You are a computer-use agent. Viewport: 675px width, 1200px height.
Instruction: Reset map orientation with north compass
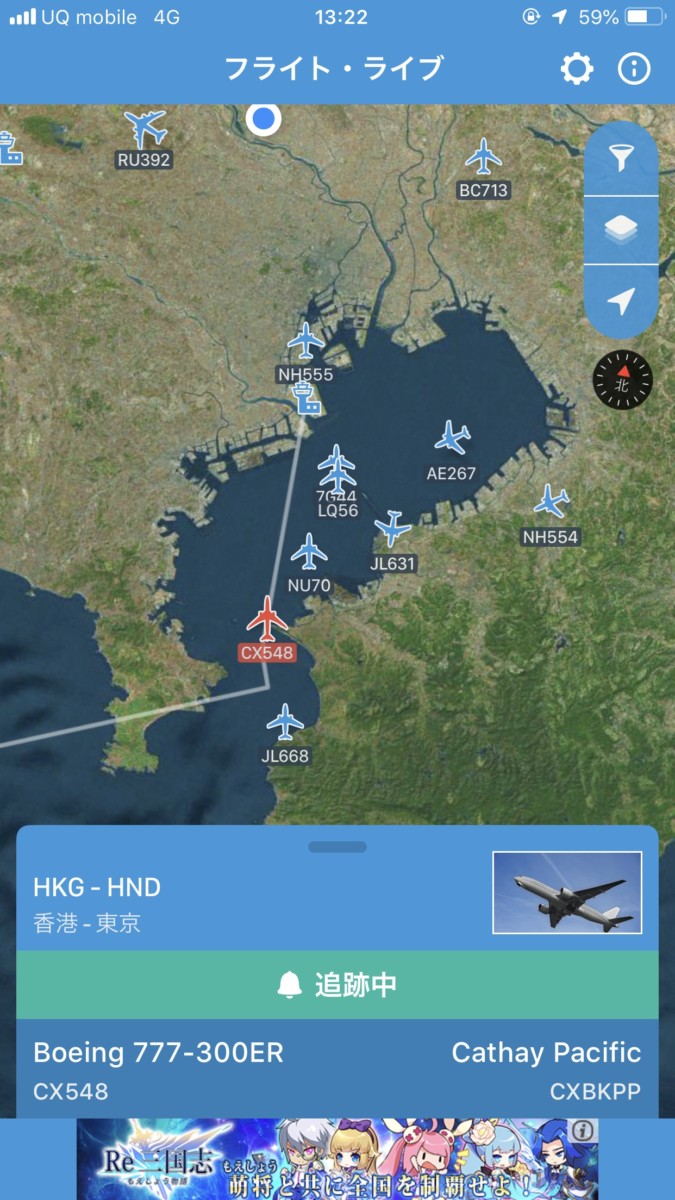622,380
